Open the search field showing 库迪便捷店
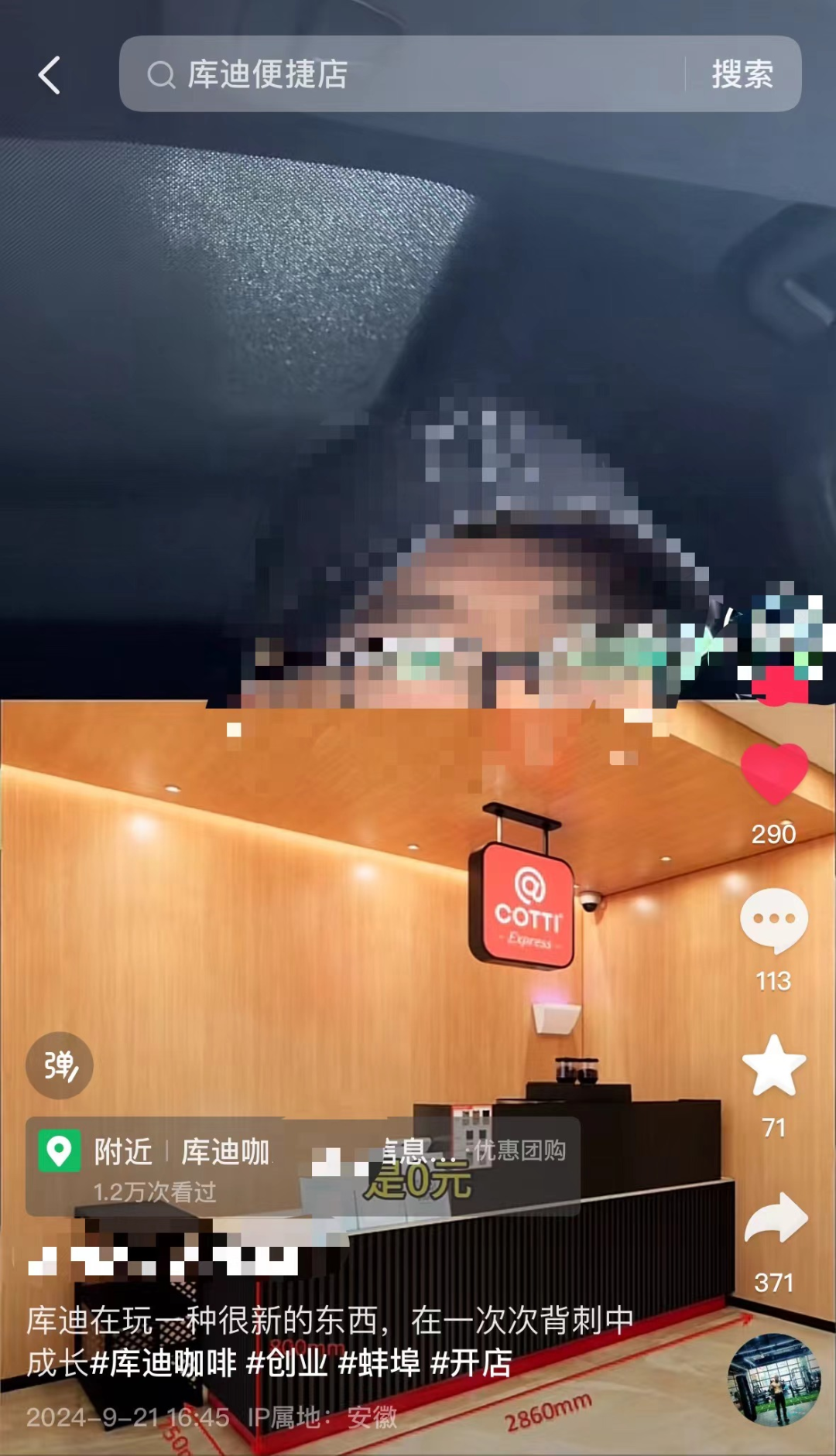 click(403, 74)
